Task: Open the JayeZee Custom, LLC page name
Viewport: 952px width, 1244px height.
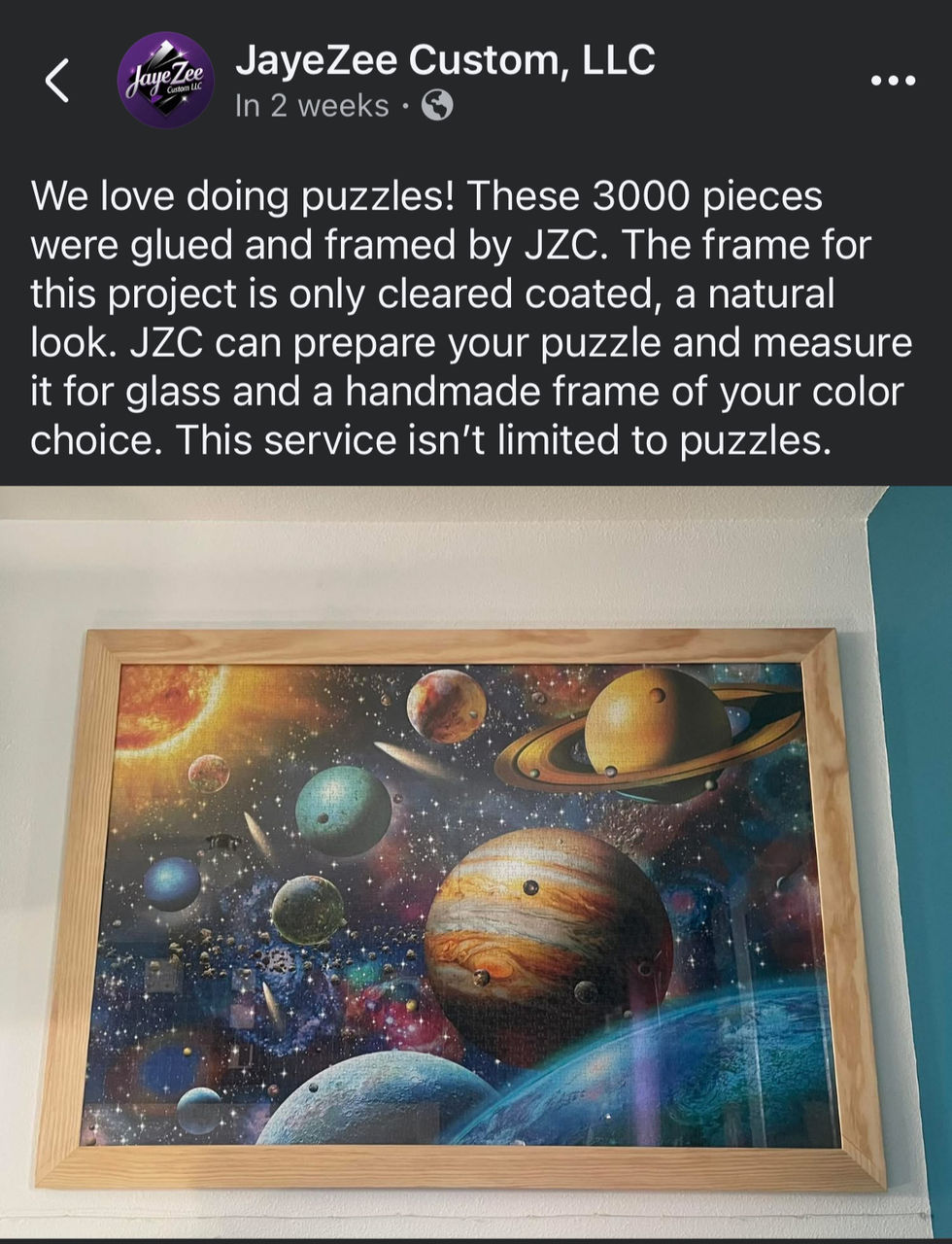Action: pyautogui.click(x=444, y=60)
